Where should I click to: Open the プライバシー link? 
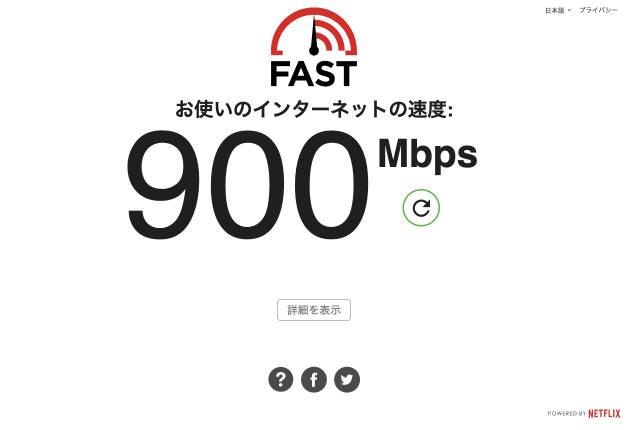[598, 10]
